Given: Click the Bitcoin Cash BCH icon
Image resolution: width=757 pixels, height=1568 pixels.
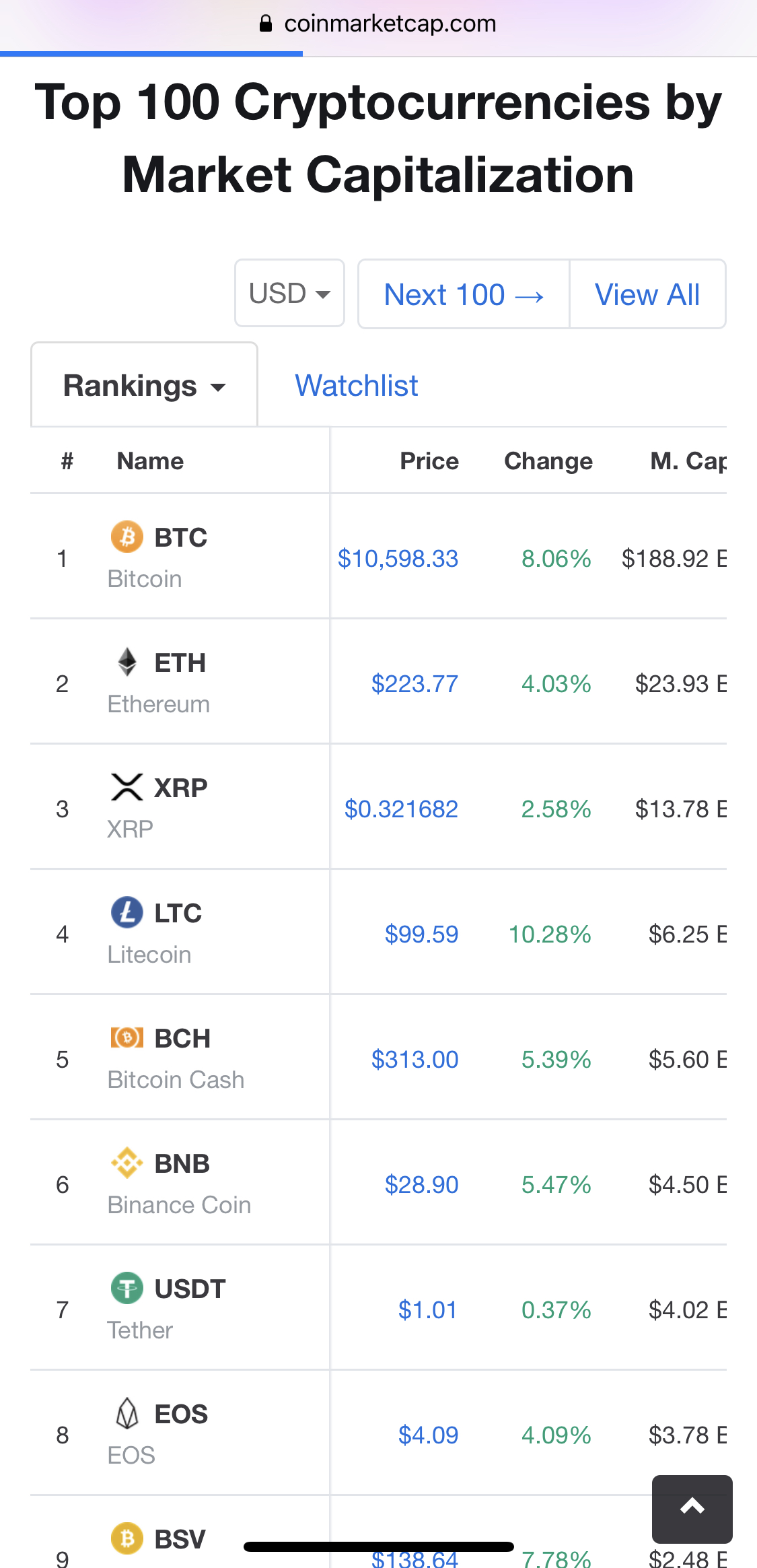Looking at the screenshot, I should click(x=127, y=1037).
